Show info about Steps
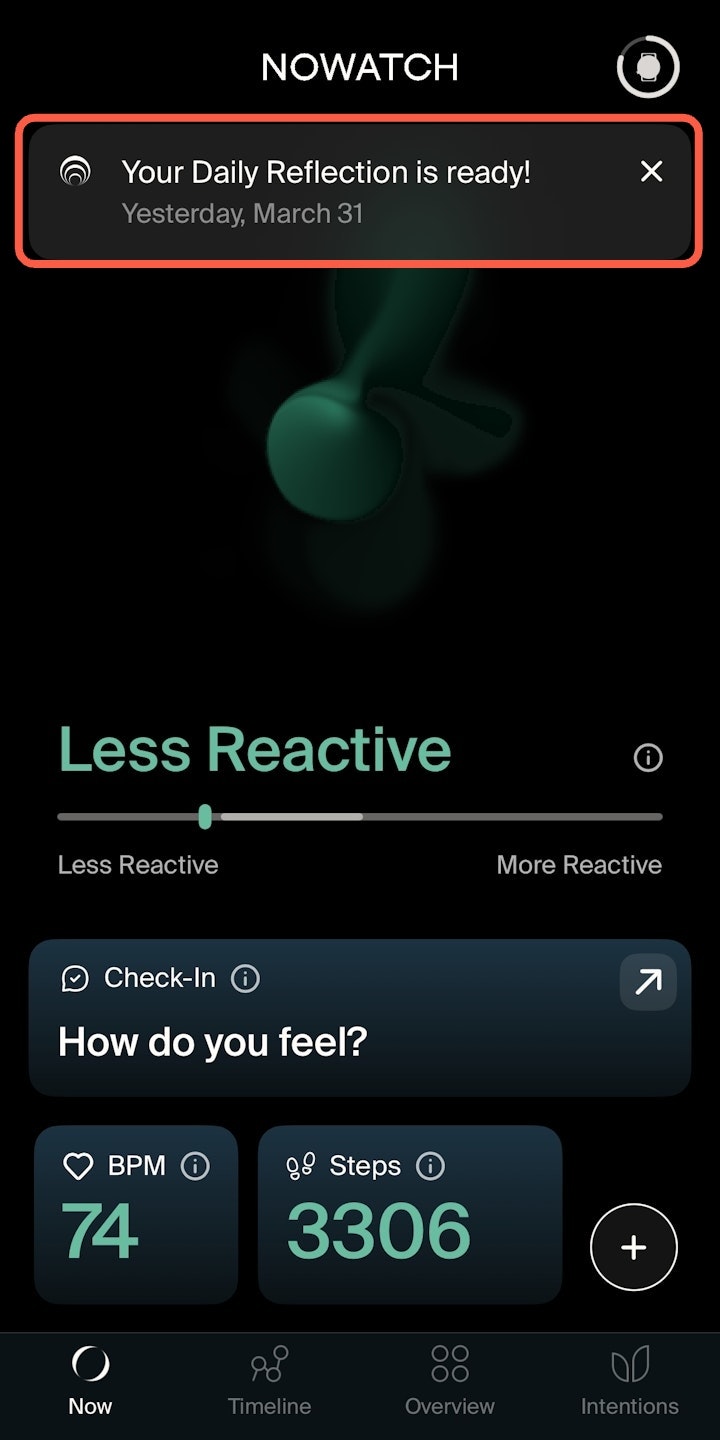This screenshot has height=1440, width=720. (430, 1166)
